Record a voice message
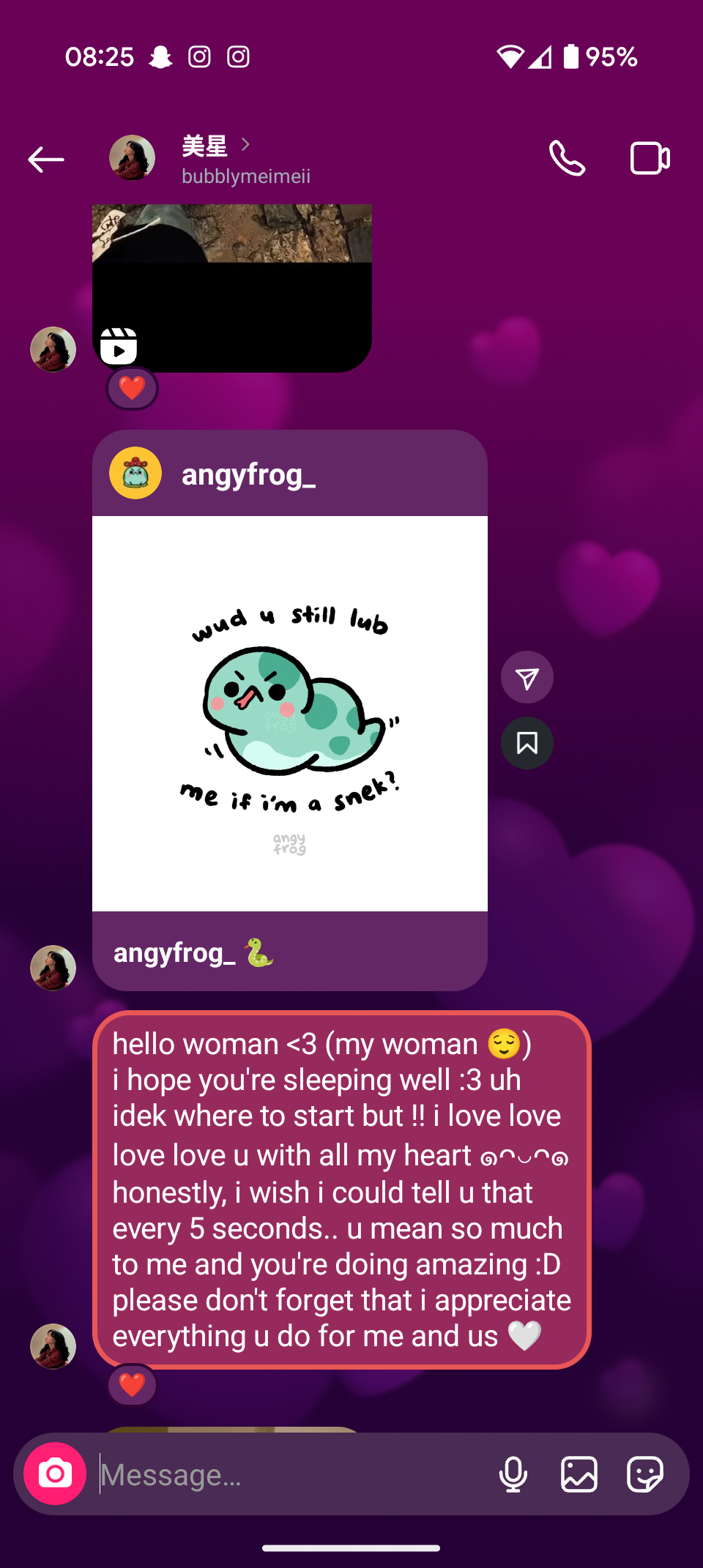The width and height of the screenshot is (703, 1568). pyautogui.click(x=513, y=1474)
